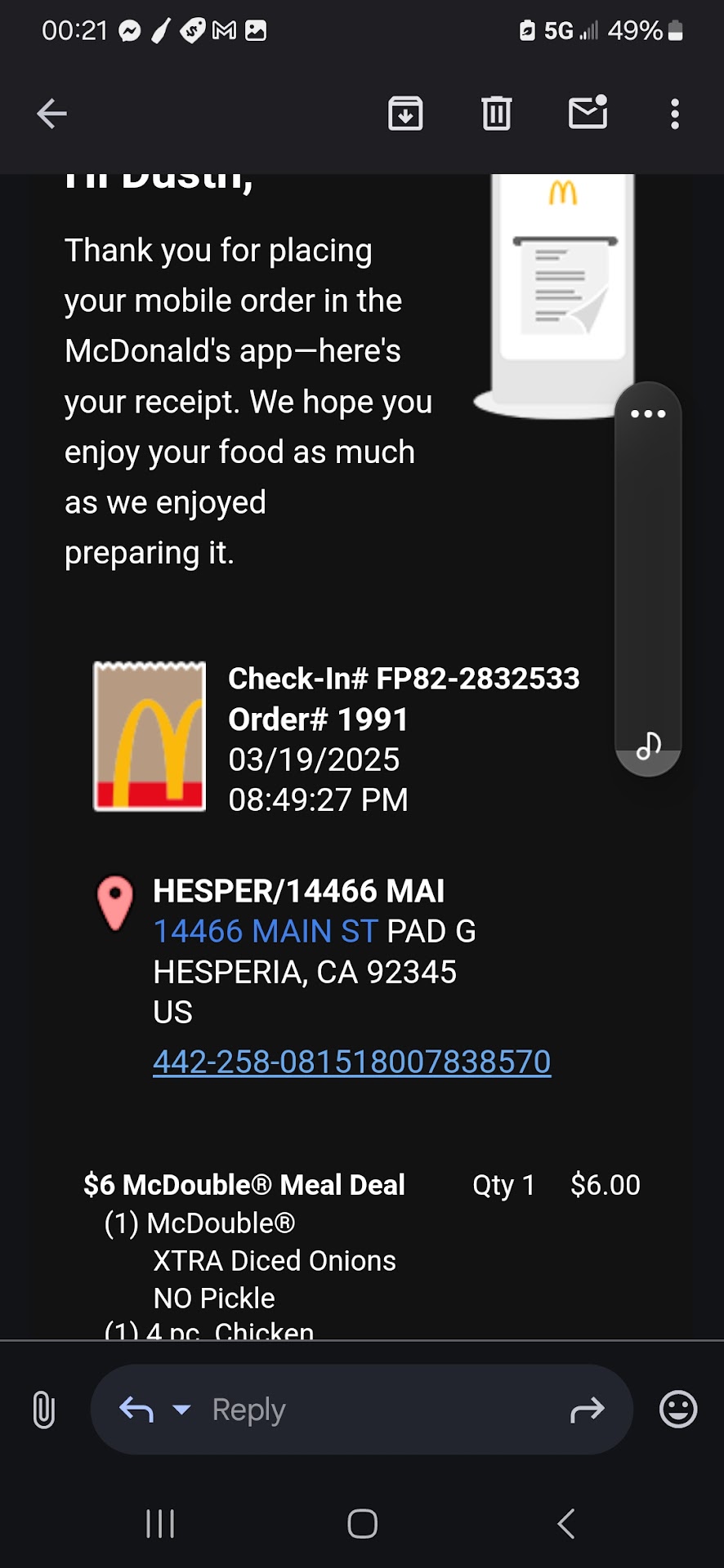Open the three-dot overflow menu in toolbar
This screenshot has width=724, height=1568.
click(x=674, y=114)
